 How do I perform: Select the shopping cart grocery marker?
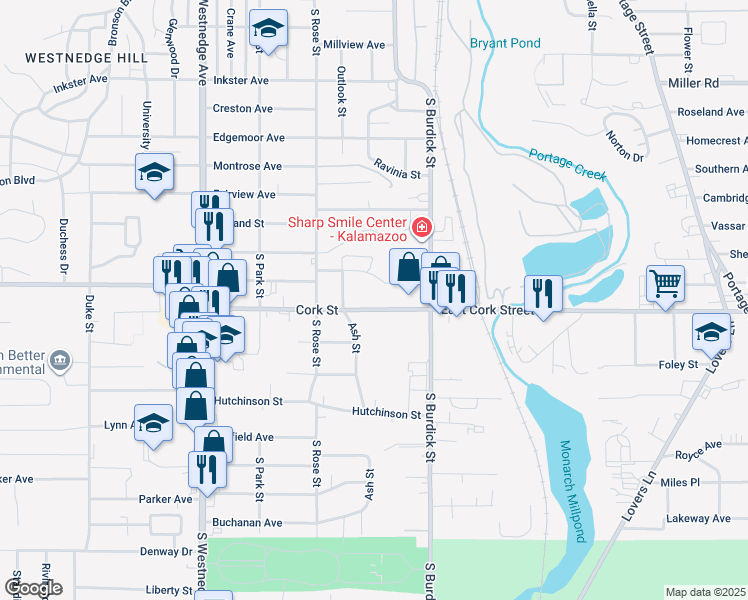click(665, 283)
